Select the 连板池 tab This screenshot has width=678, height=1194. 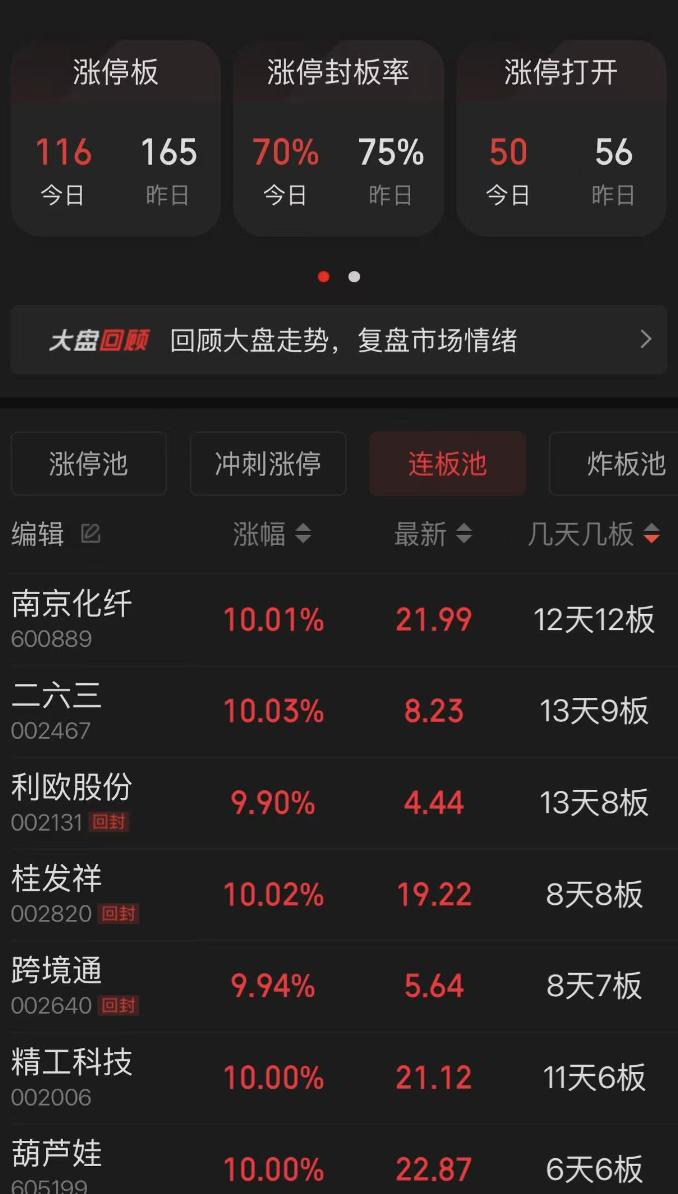447,464
